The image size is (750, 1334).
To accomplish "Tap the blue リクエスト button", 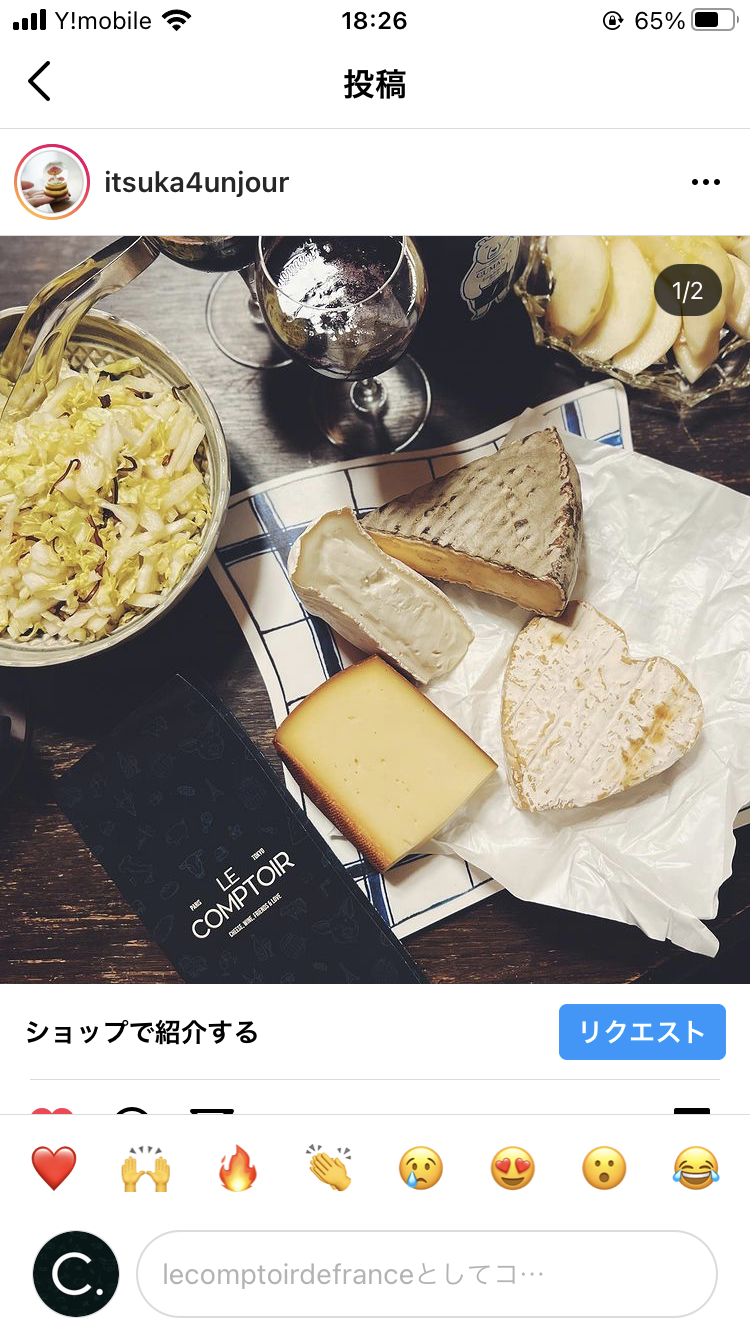I will point(642,1032).
